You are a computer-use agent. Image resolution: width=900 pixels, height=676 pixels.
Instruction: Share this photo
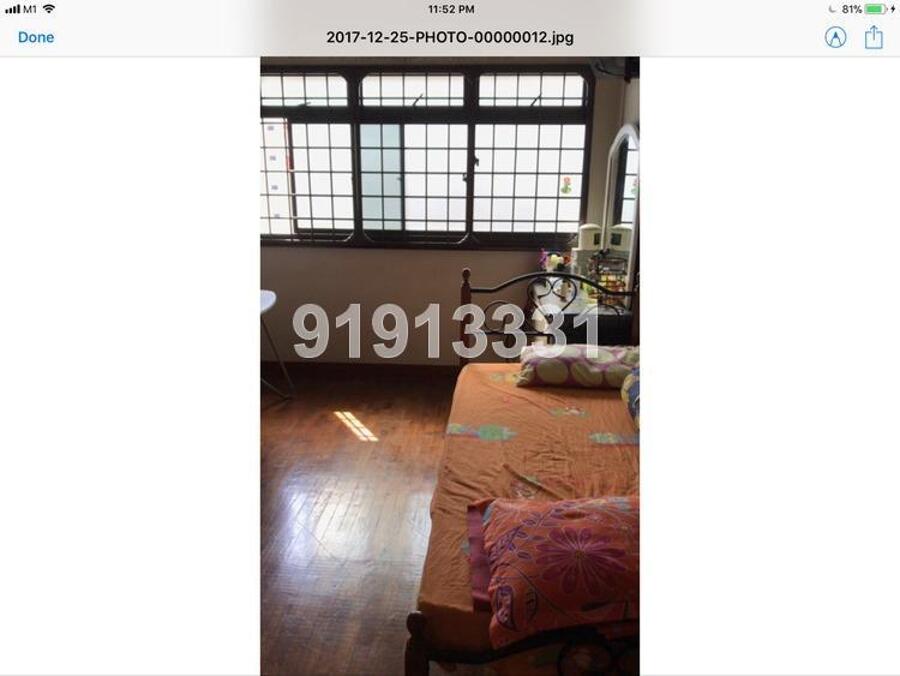[x=873, y=37]
